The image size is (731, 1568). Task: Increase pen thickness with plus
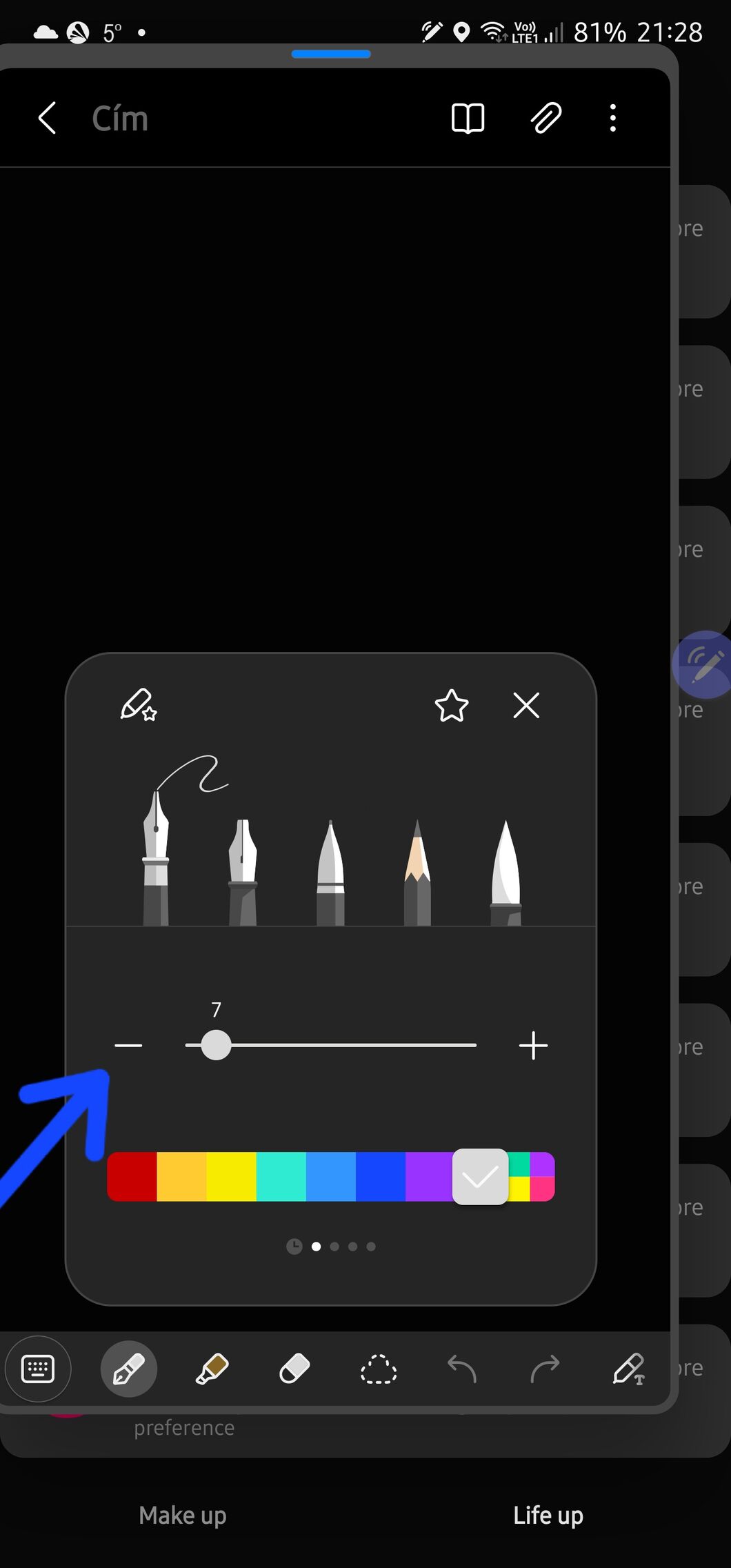click(533, 1046)
